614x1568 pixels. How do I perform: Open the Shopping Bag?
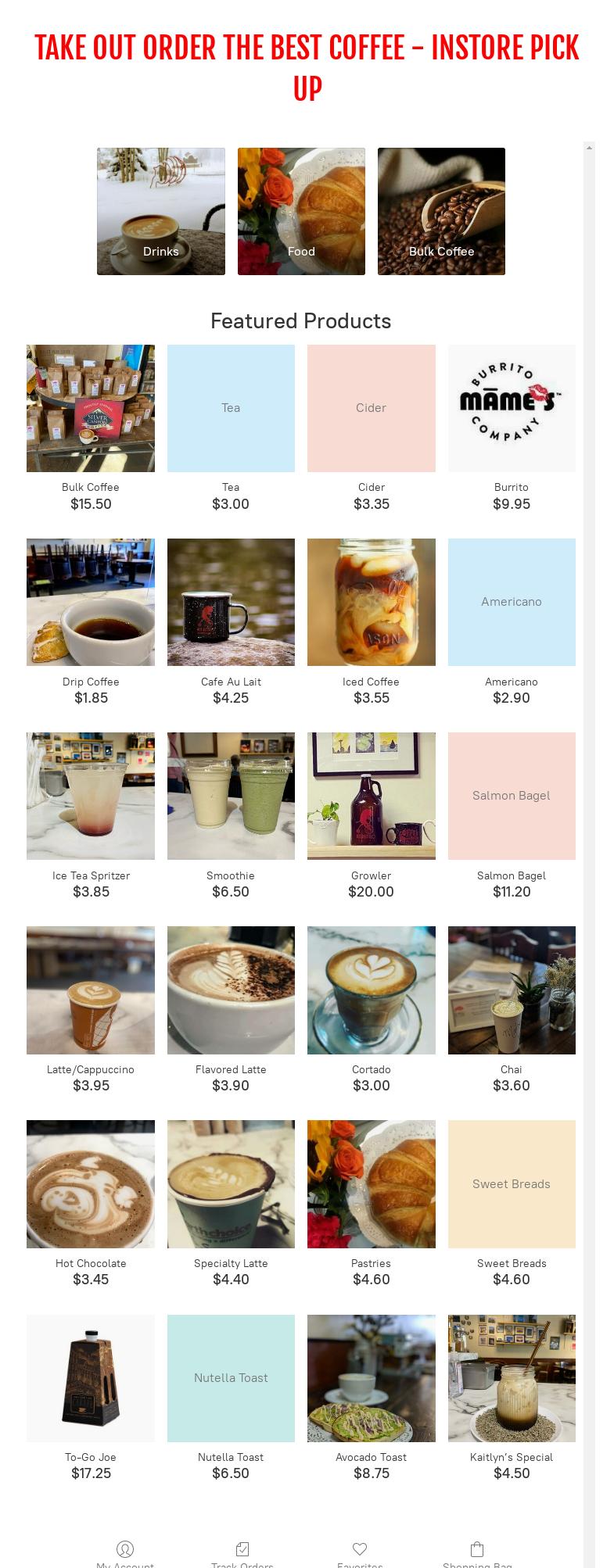point(477,1552)
